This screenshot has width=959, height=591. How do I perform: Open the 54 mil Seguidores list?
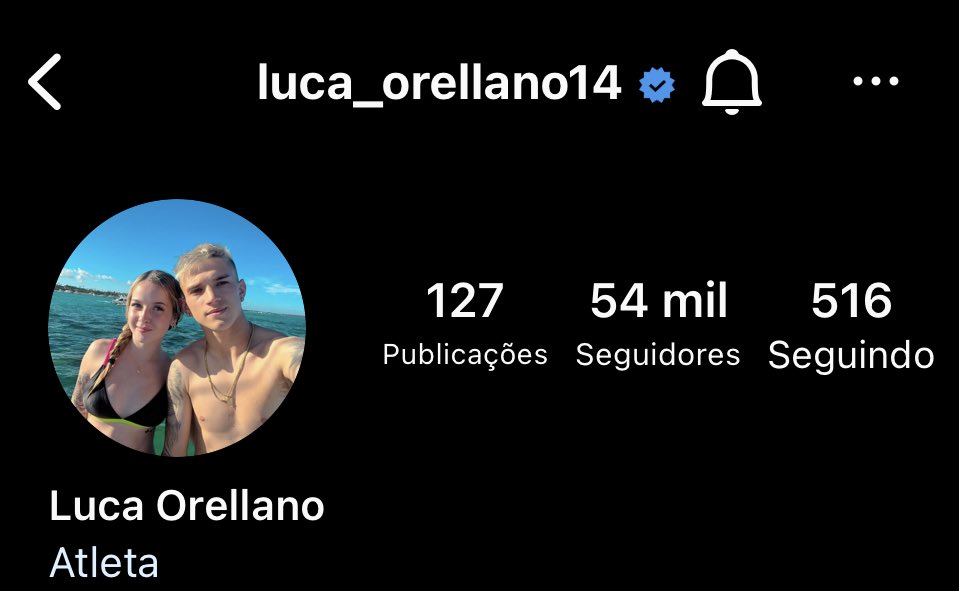point(658,324)
